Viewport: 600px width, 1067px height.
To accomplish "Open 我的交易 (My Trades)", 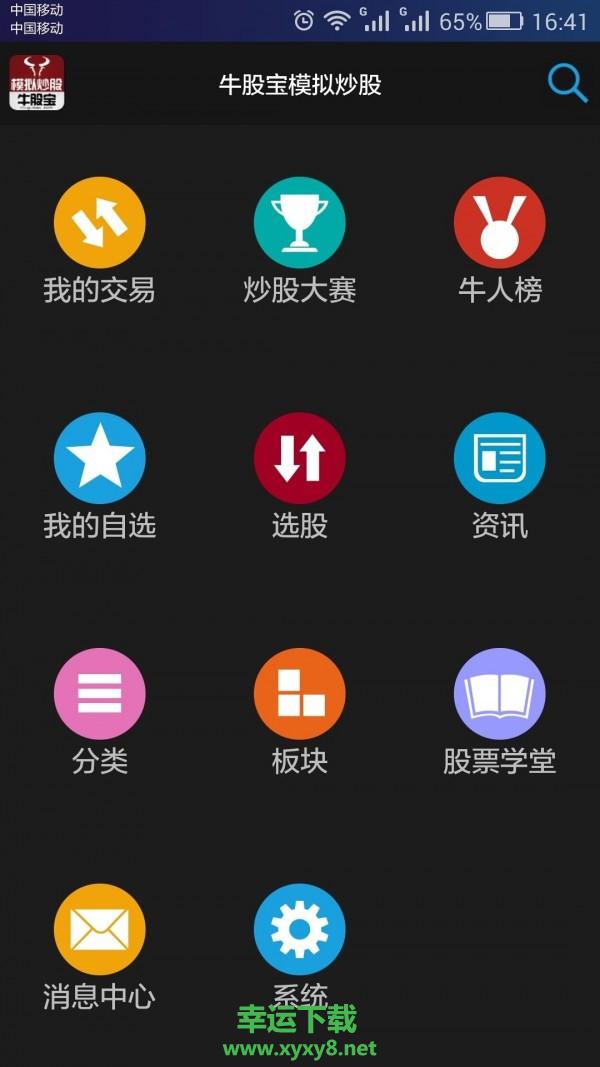I will tap(99, 223).
